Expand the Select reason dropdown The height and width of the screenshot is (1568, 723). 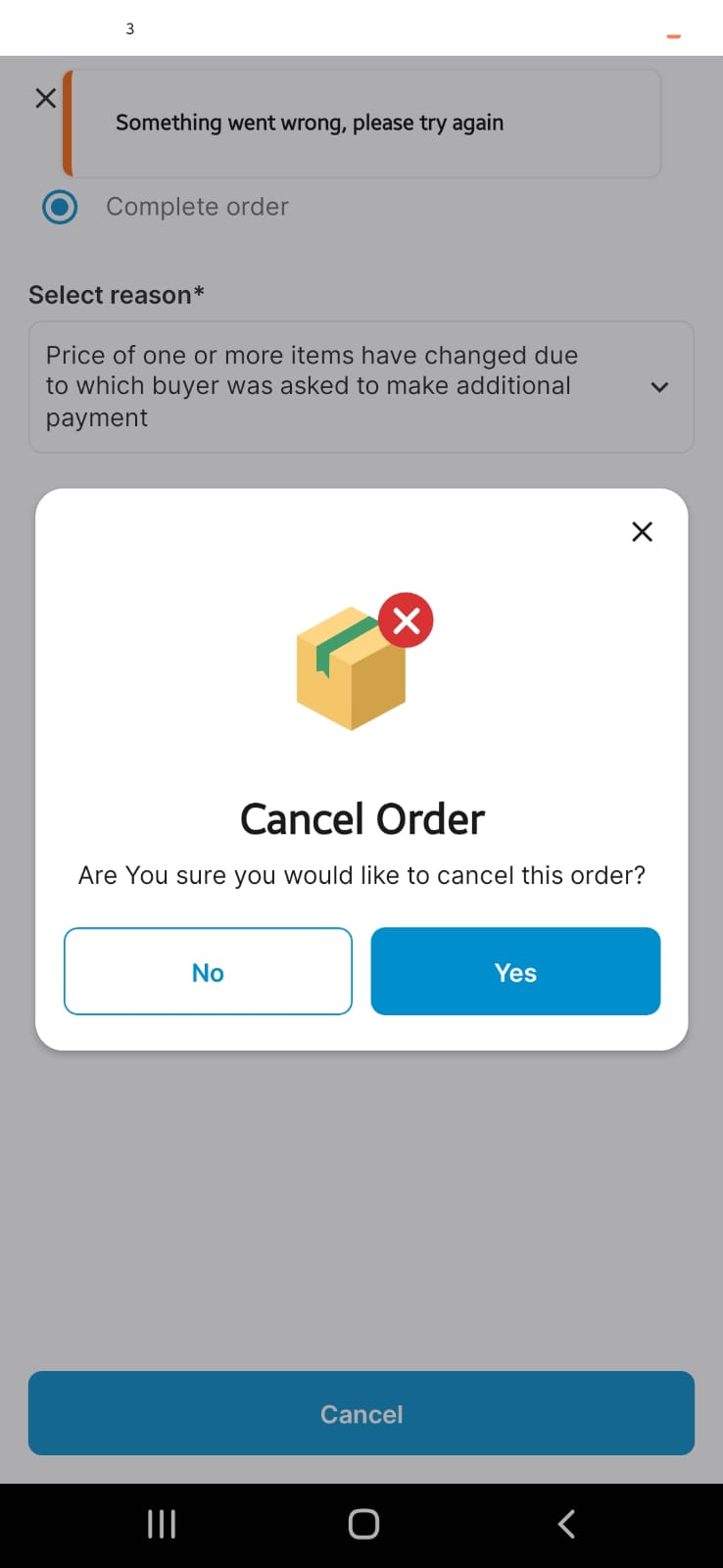point(659,387)
